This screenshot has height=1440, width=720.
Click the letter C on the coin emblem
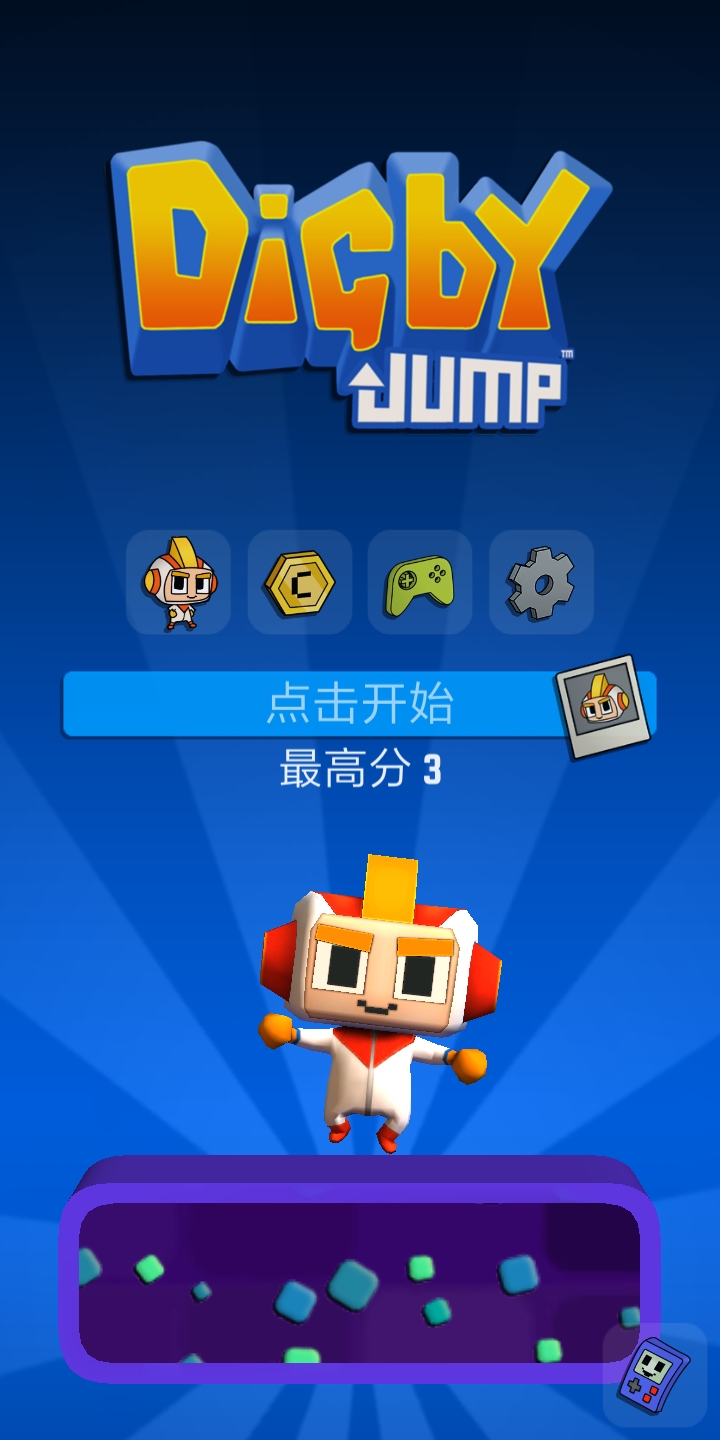pos(299,584)
